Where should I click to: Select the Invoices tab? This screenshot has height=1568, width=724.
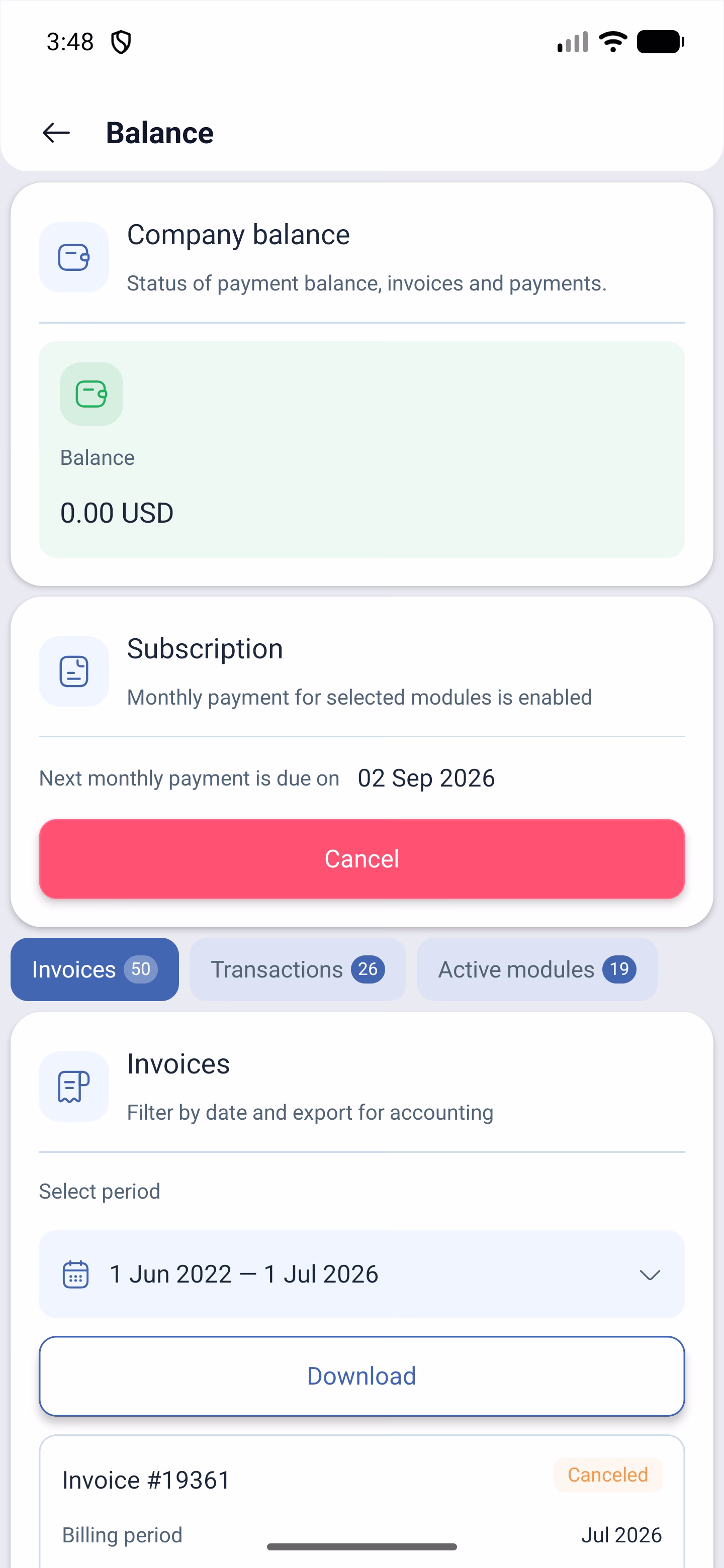[95, 969]
